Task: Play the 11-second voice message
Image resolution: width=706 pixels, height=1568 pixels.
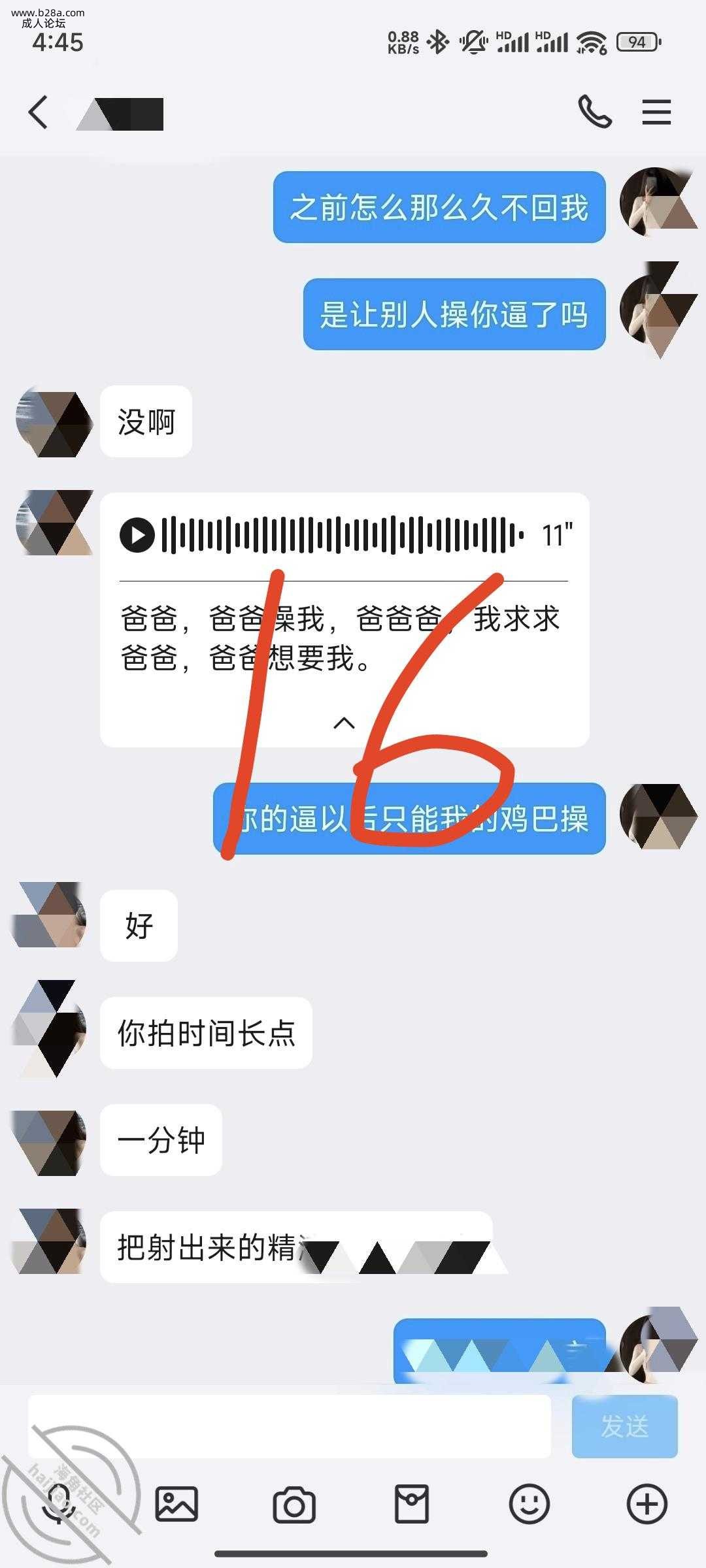Action: [x=137, y=535]
